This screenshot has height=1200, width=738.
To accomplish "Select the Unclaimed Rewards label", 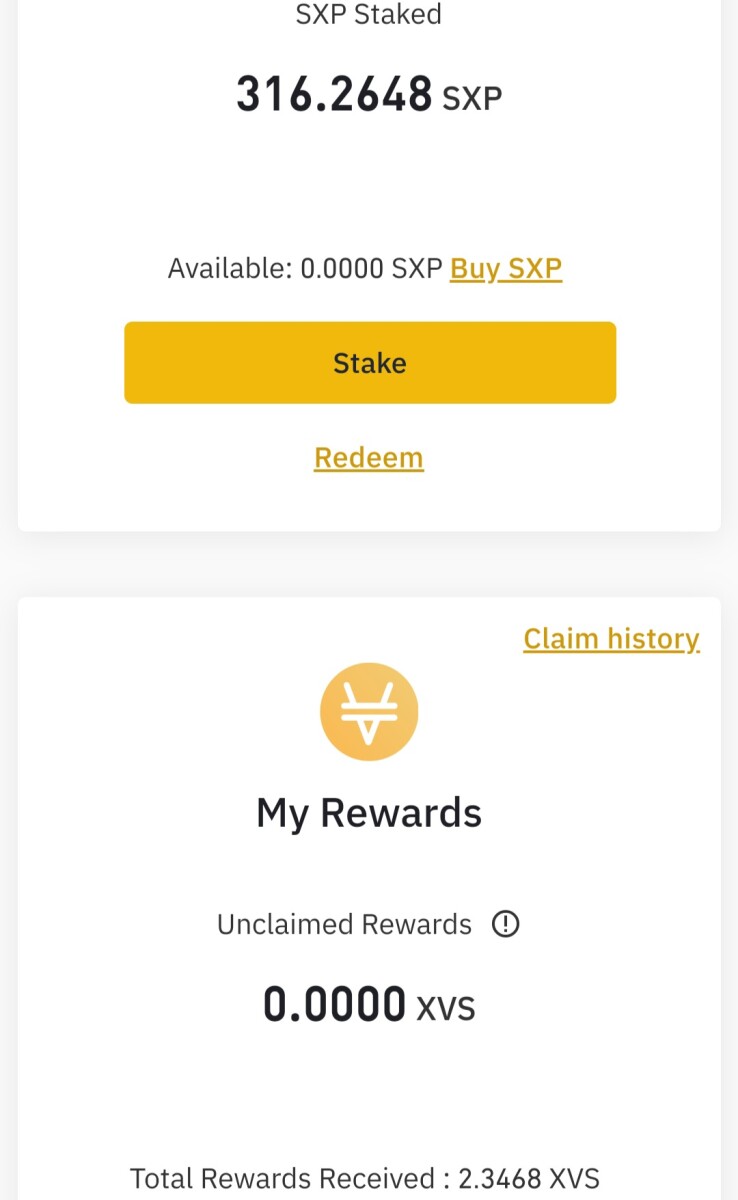I will pyautogui.click(x=344, y=924).
